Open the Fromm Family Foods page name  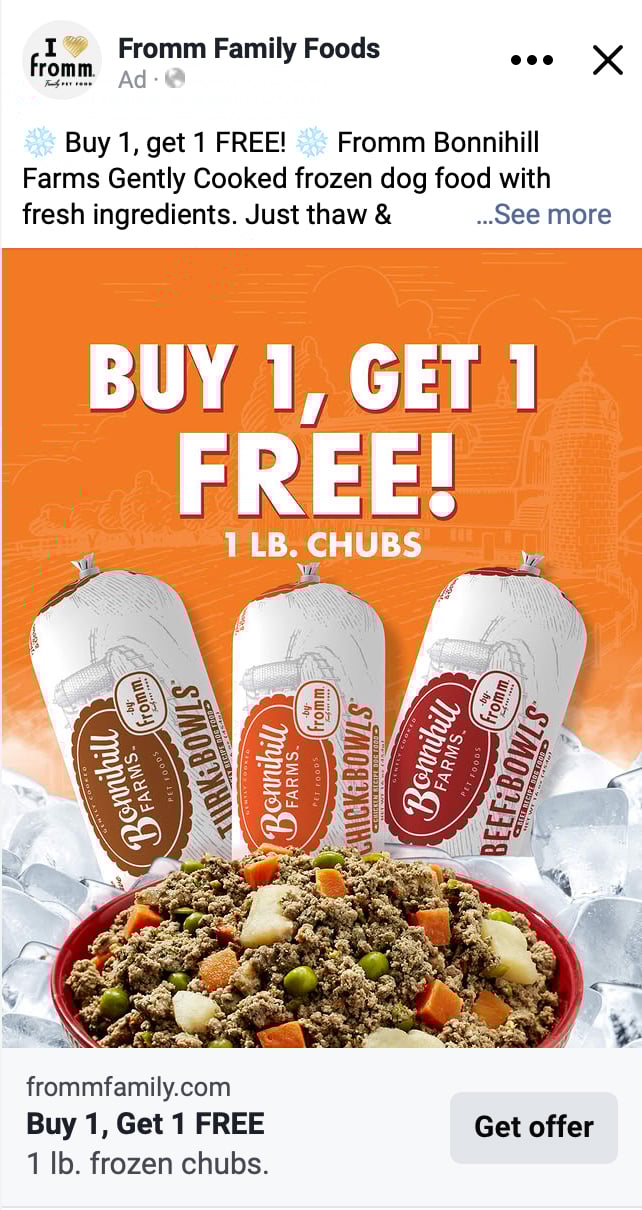coord(249,48)
